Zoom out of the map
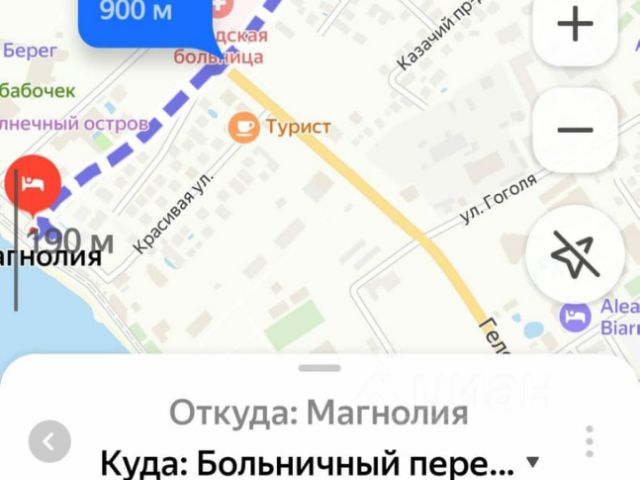640x480 pixels. [574, 130]
